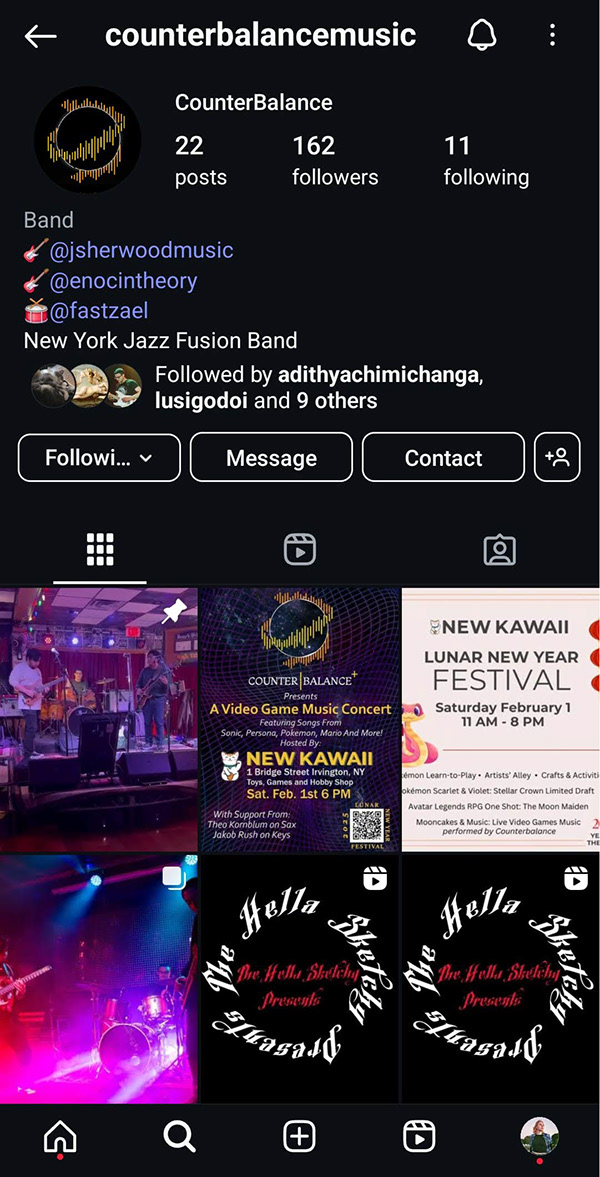Viewport: 600px width, 1177px height.
Task: Open the 162 followers list
Action: click(x=335, y=161)
